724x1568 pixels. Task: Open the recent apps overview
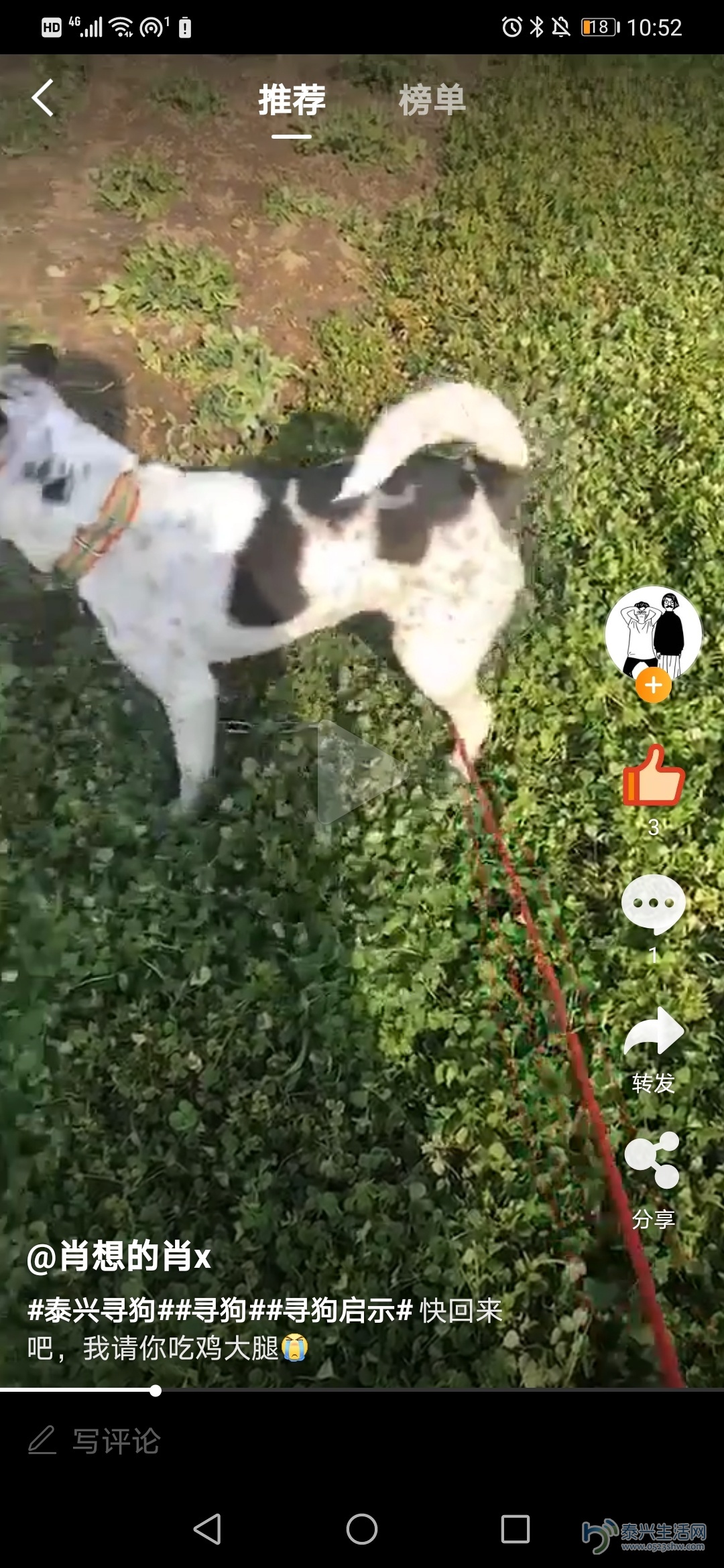point(515,1529)
